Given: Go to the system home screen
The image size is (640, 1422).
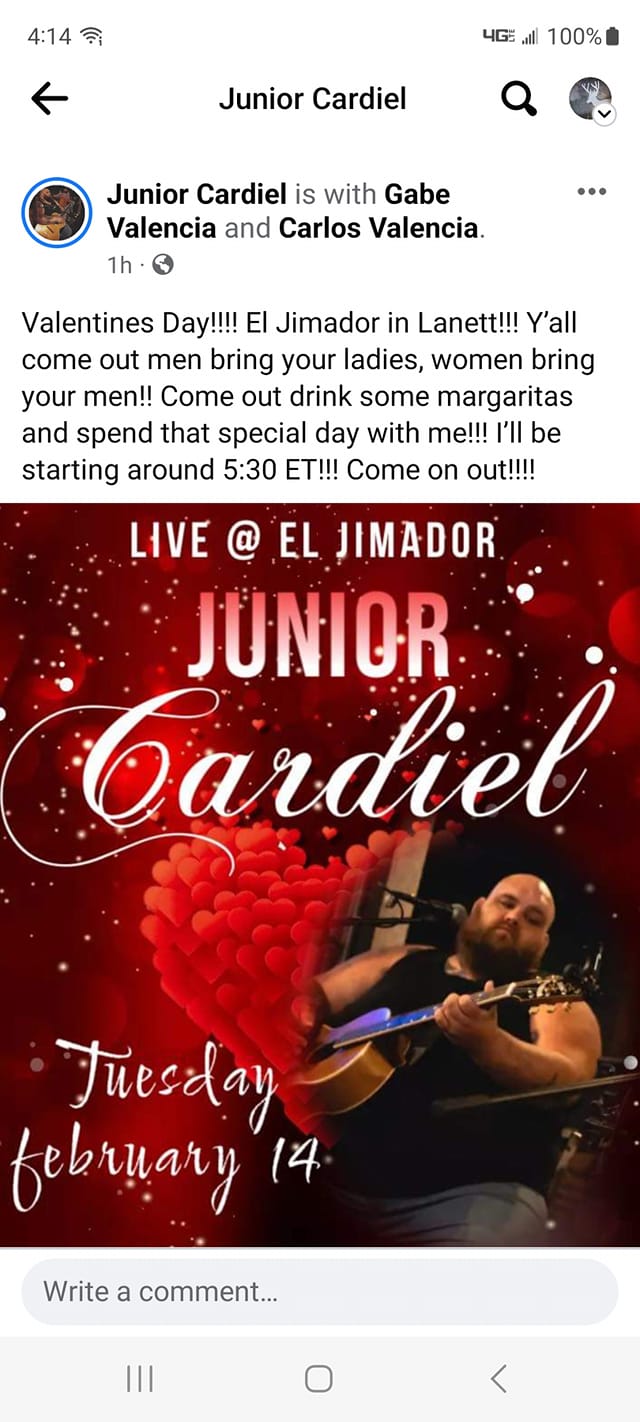Looking at the screenshot, I should pyautogui.click(x=319, y=1379).
